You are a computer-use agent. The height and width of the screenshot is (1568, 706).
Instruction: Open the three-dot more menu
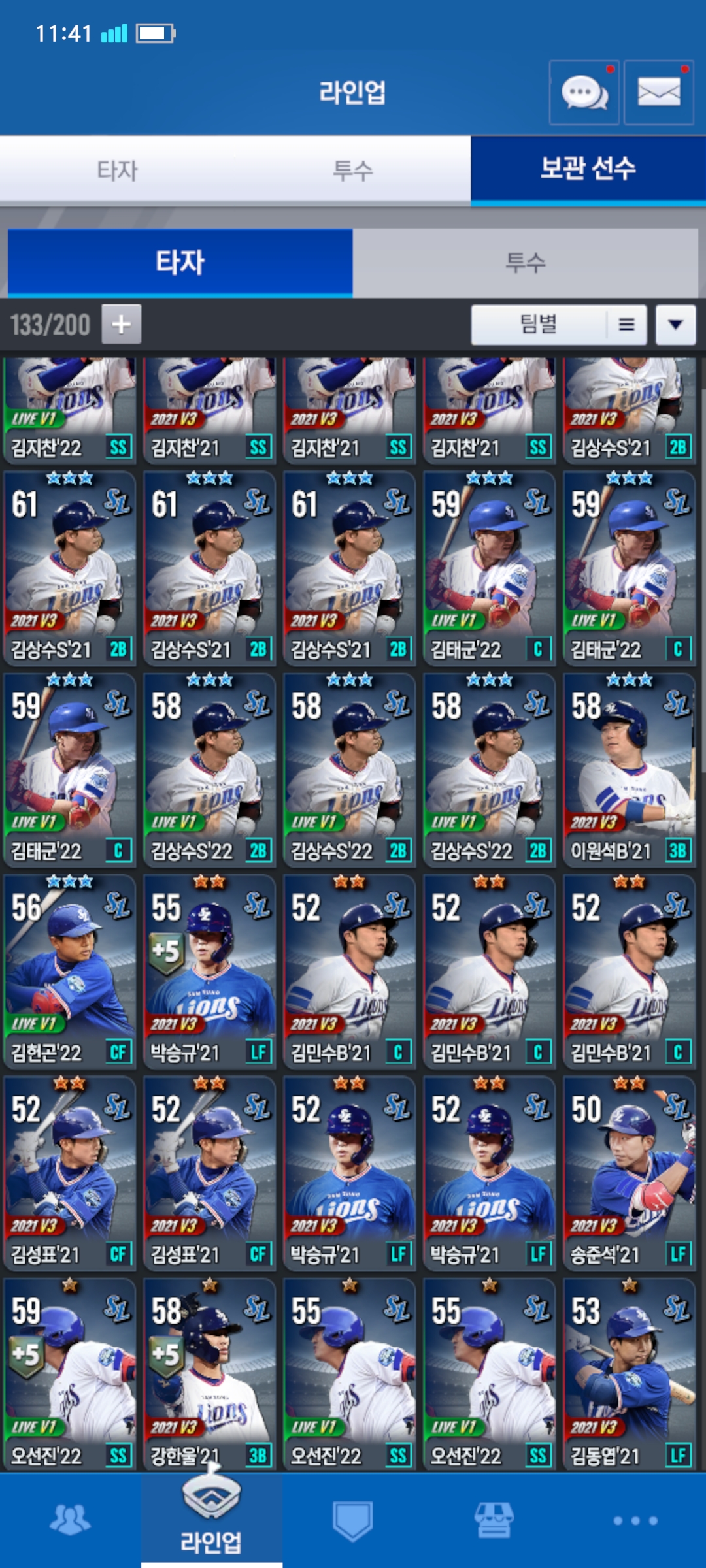pos(635,1521)
